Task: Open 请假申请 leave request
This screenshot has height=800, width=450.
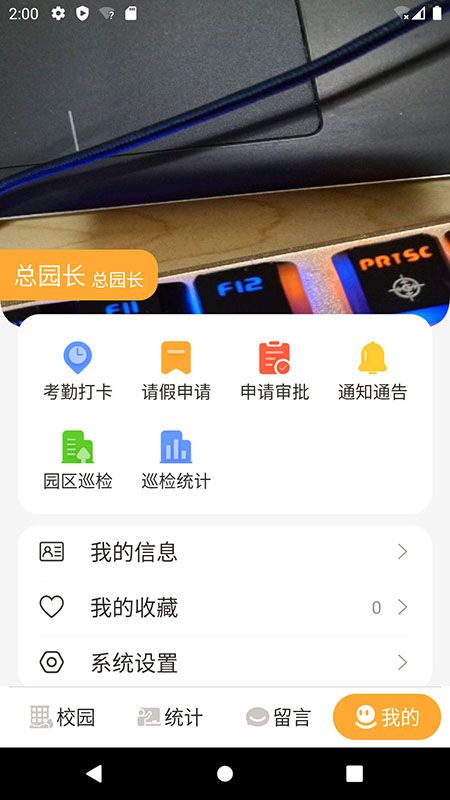Action: 176,371
